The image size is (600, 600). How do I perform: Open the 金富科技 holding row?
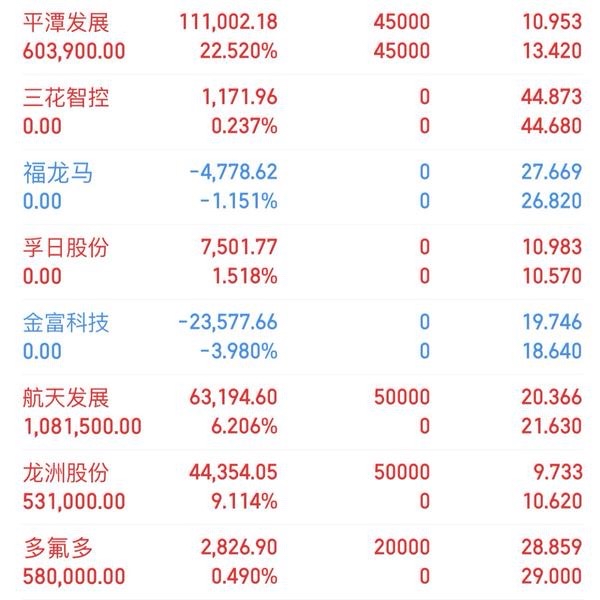(302, 337)
